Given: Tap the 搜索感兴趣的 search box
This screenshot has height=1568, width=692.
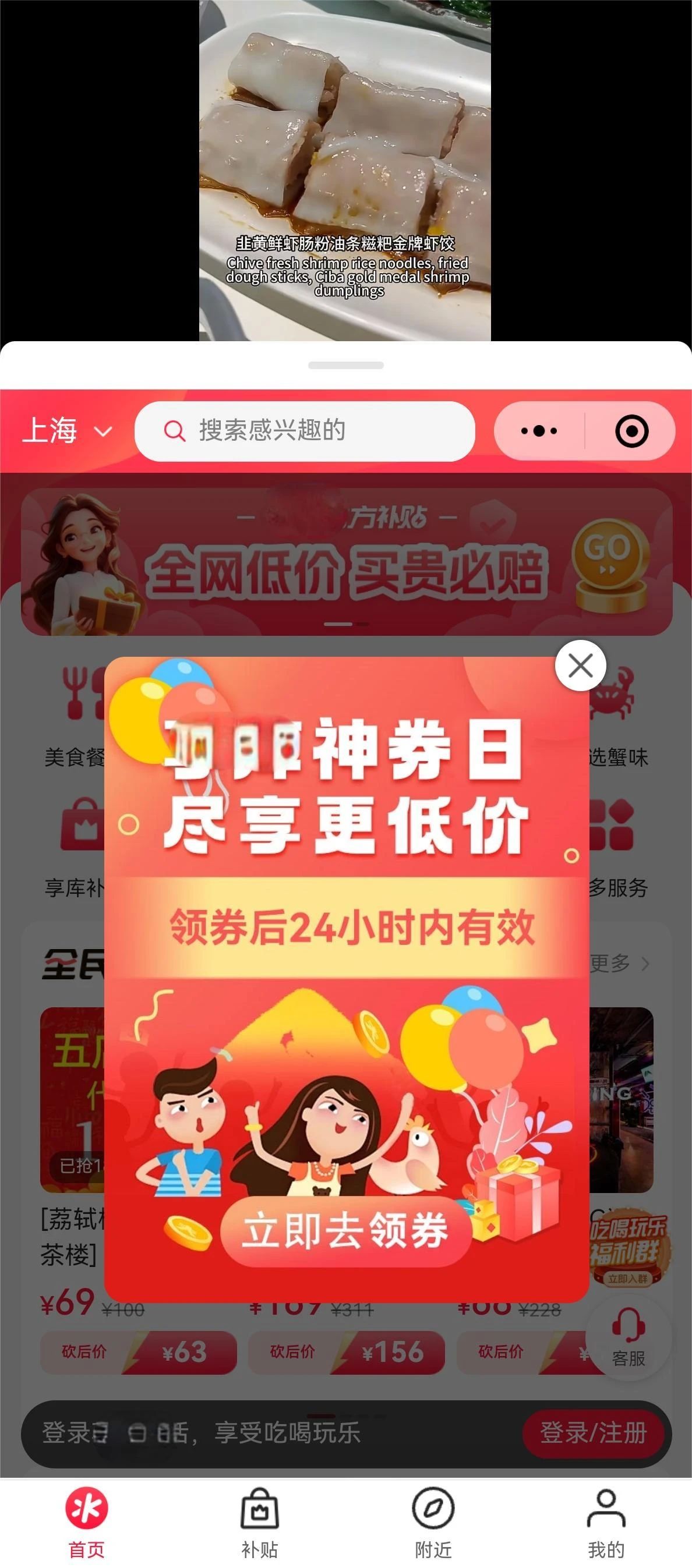Looking at the screenshot, I should click(x=305, y=431).
